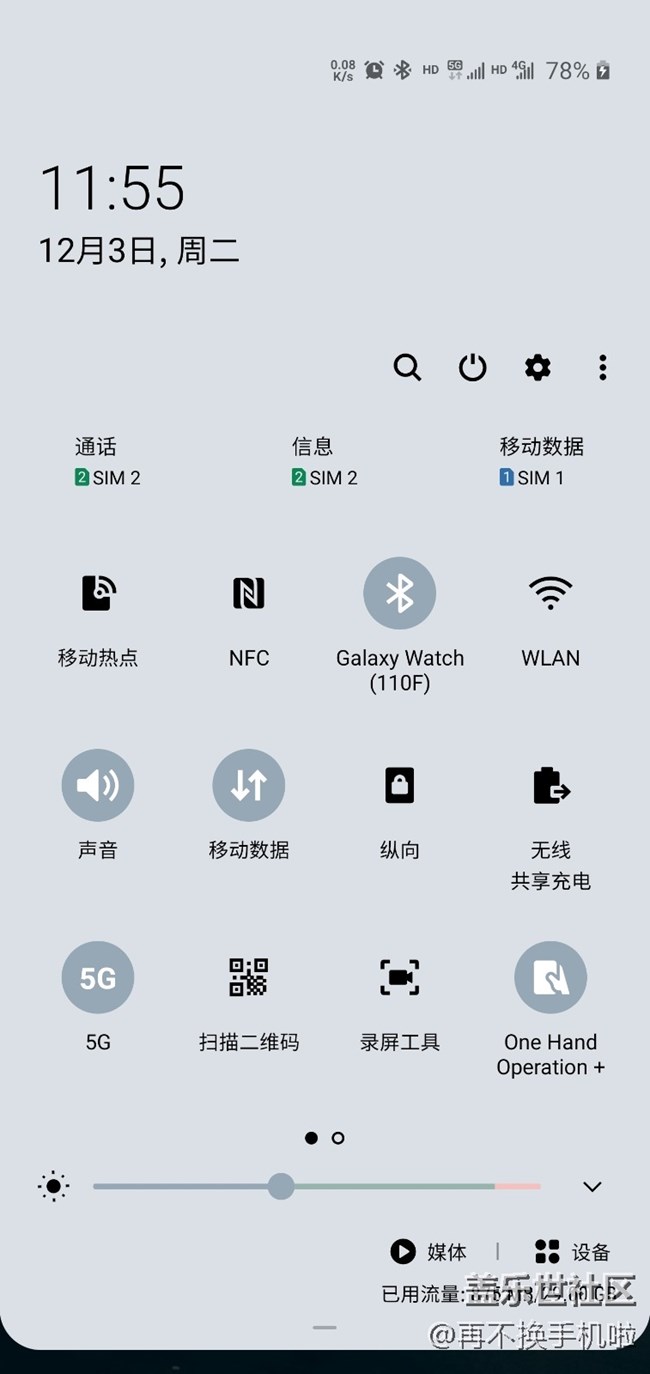Open the quick panel search
This screenshot has width=650, height=1374.
407,368
